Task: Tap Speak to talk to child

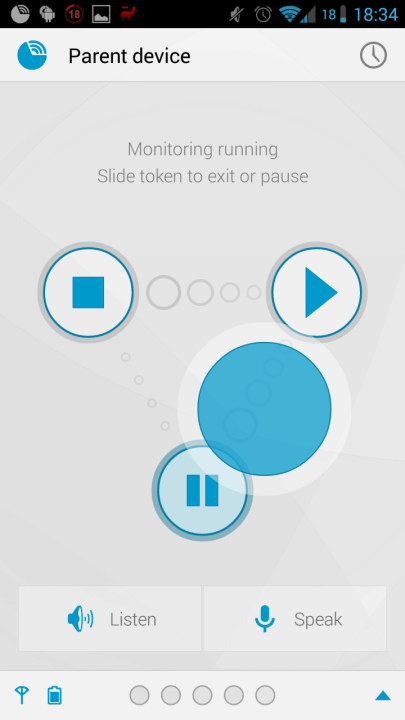Action: click(x=295, y=619)
